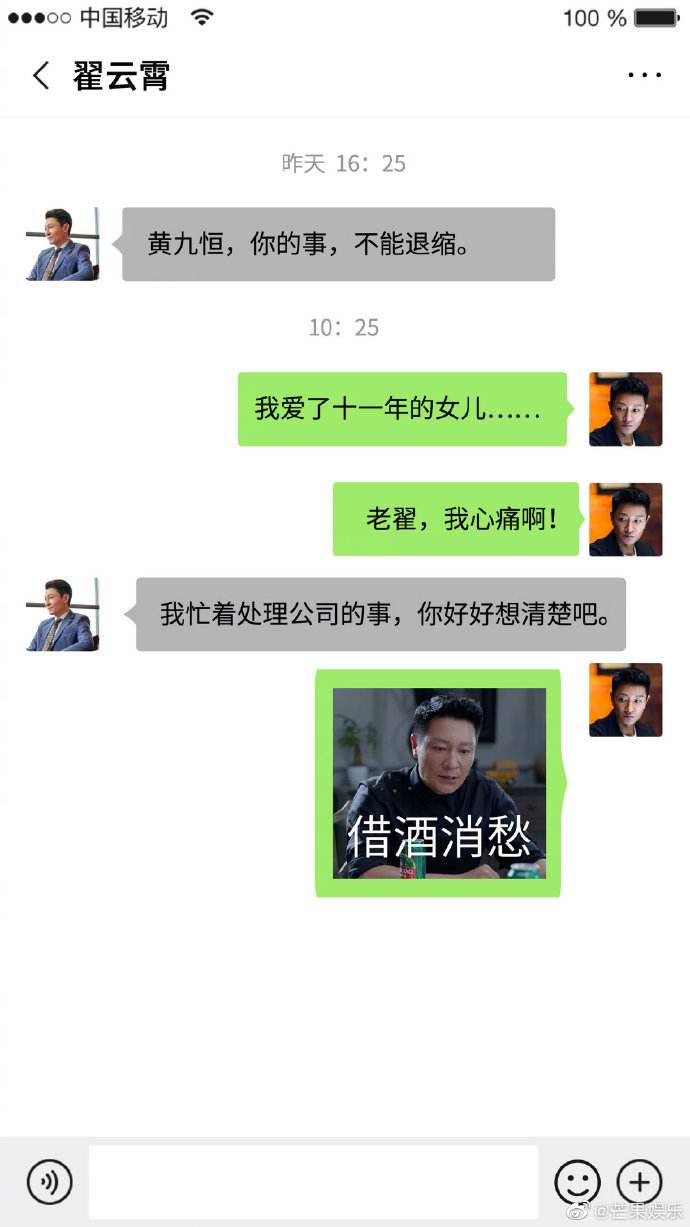Go back from the 翟云霄 chat
This screenshot has height=1227, width=690.
pyautogui.click(x=41, y=76)
